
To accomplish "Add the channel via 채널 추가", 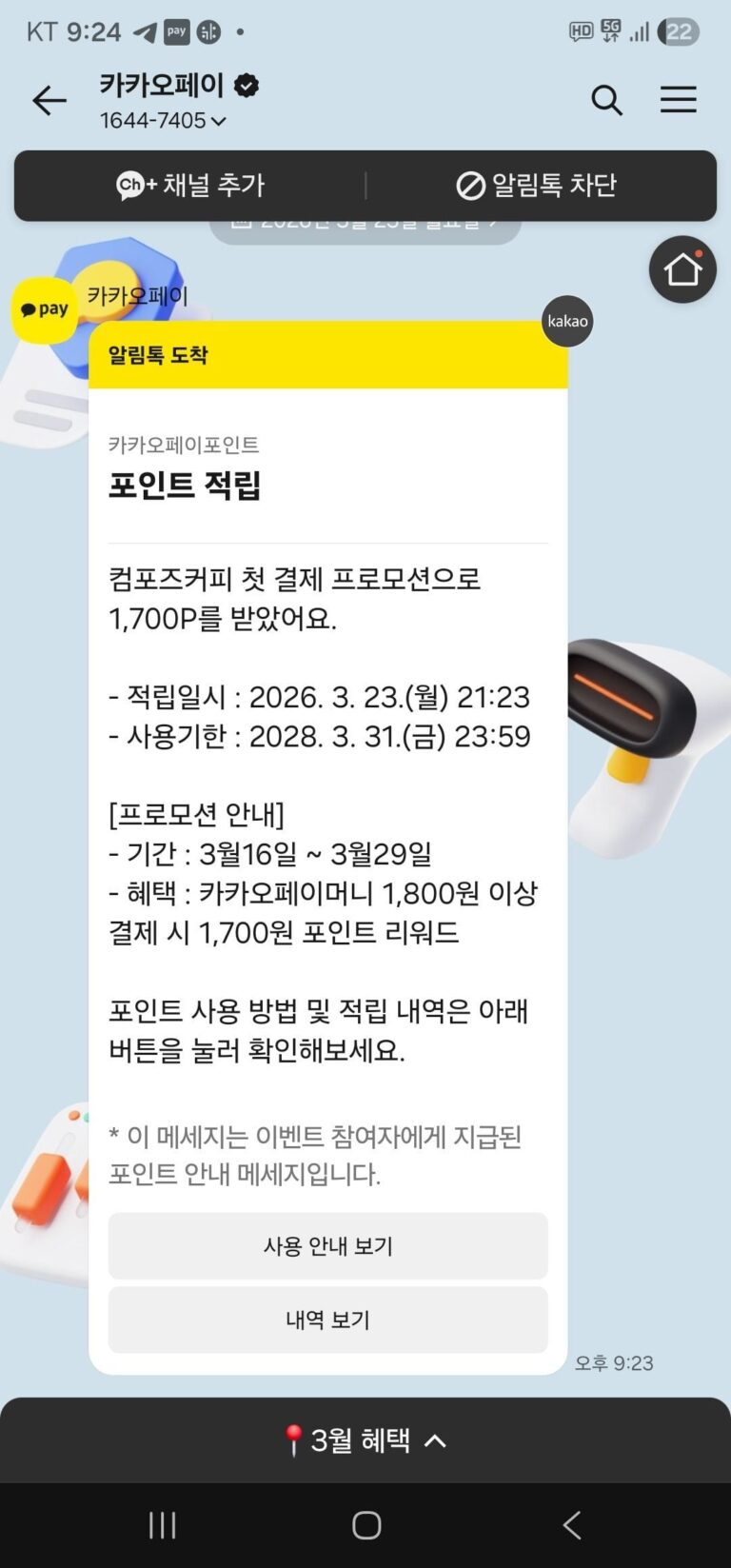I will pyautogui.click(x=190, y=185).
